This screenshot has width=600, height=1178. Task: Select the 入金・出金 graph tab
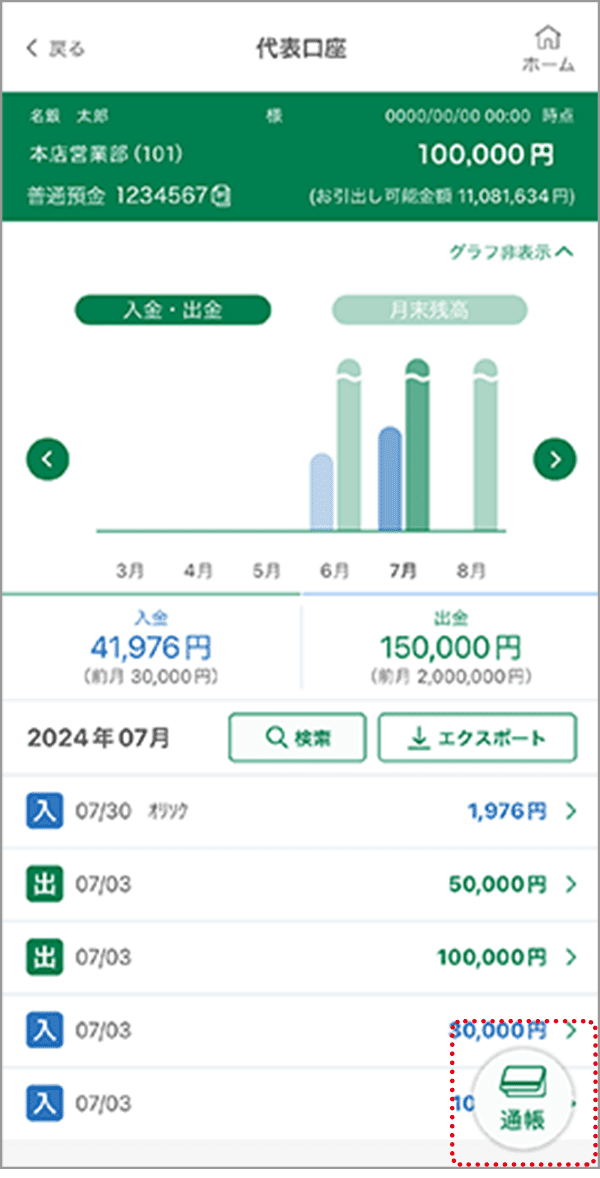173,310
